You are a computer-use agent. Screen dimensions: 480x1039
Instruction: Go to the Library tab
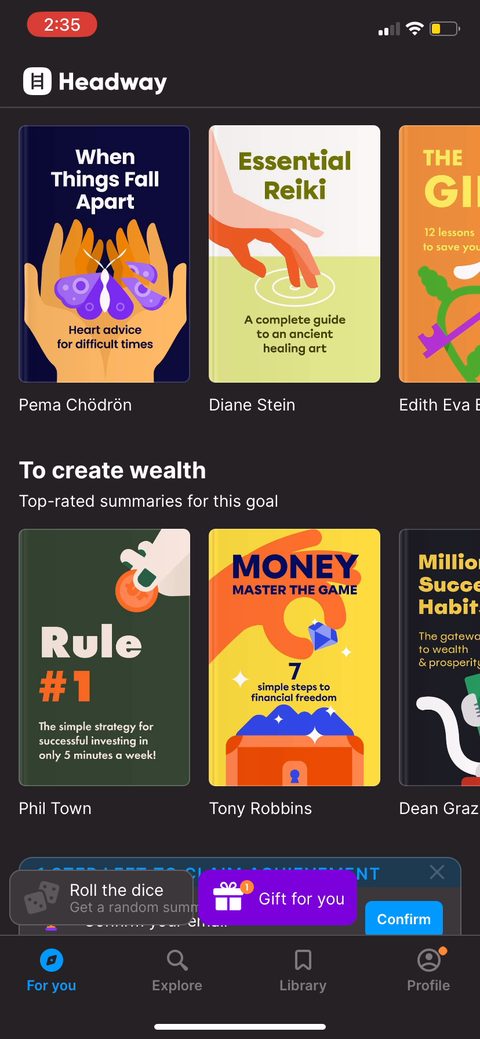(303, 971)
